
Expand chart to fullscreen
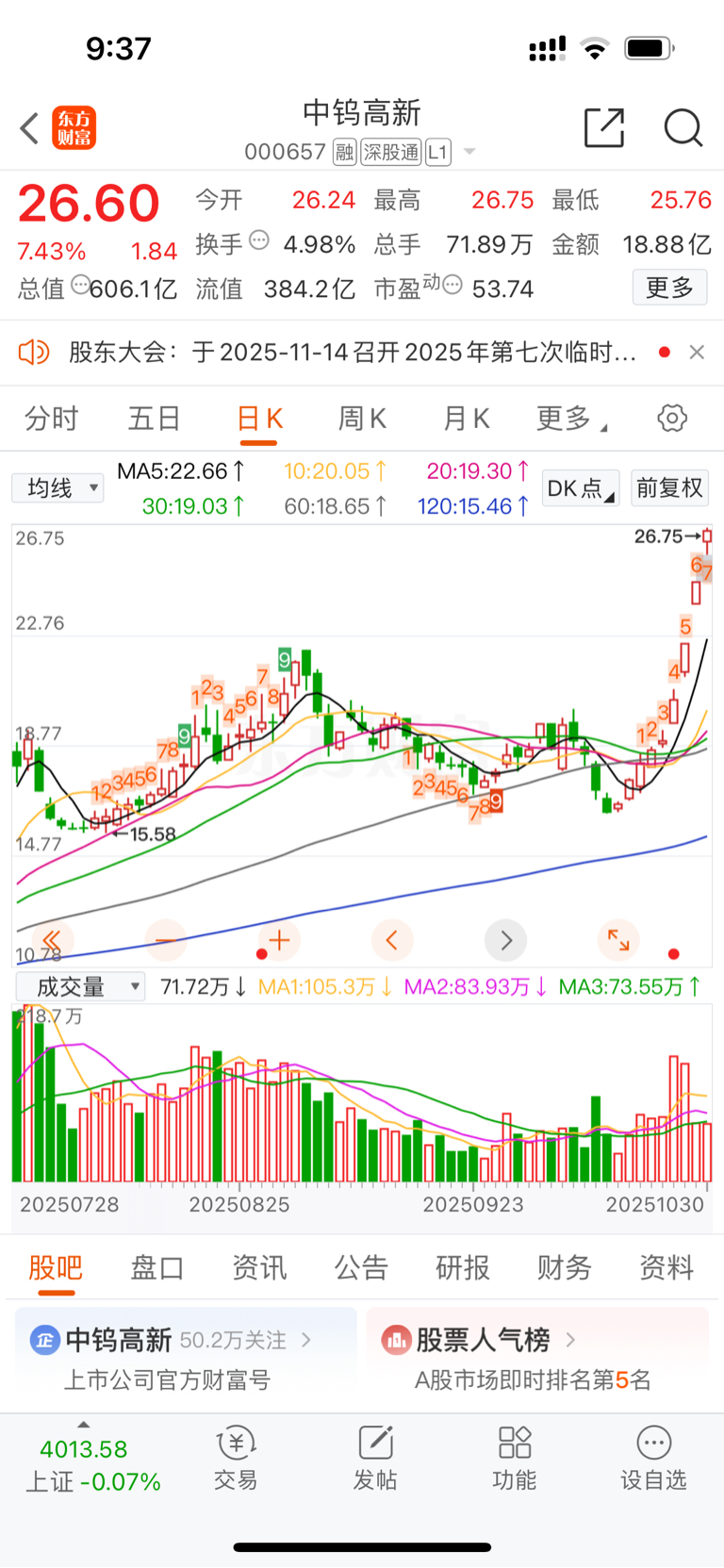coord(618,939)
